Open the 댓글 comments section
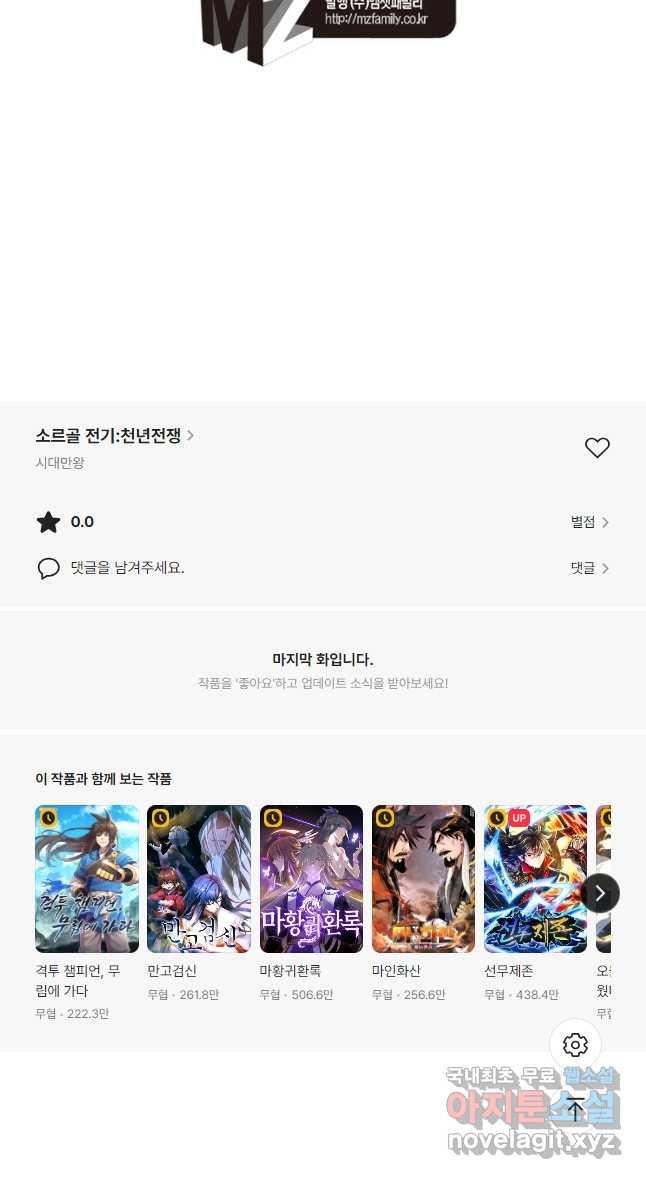The width and height of the screenshot is (646, 1179). click(x=589, y=568)
